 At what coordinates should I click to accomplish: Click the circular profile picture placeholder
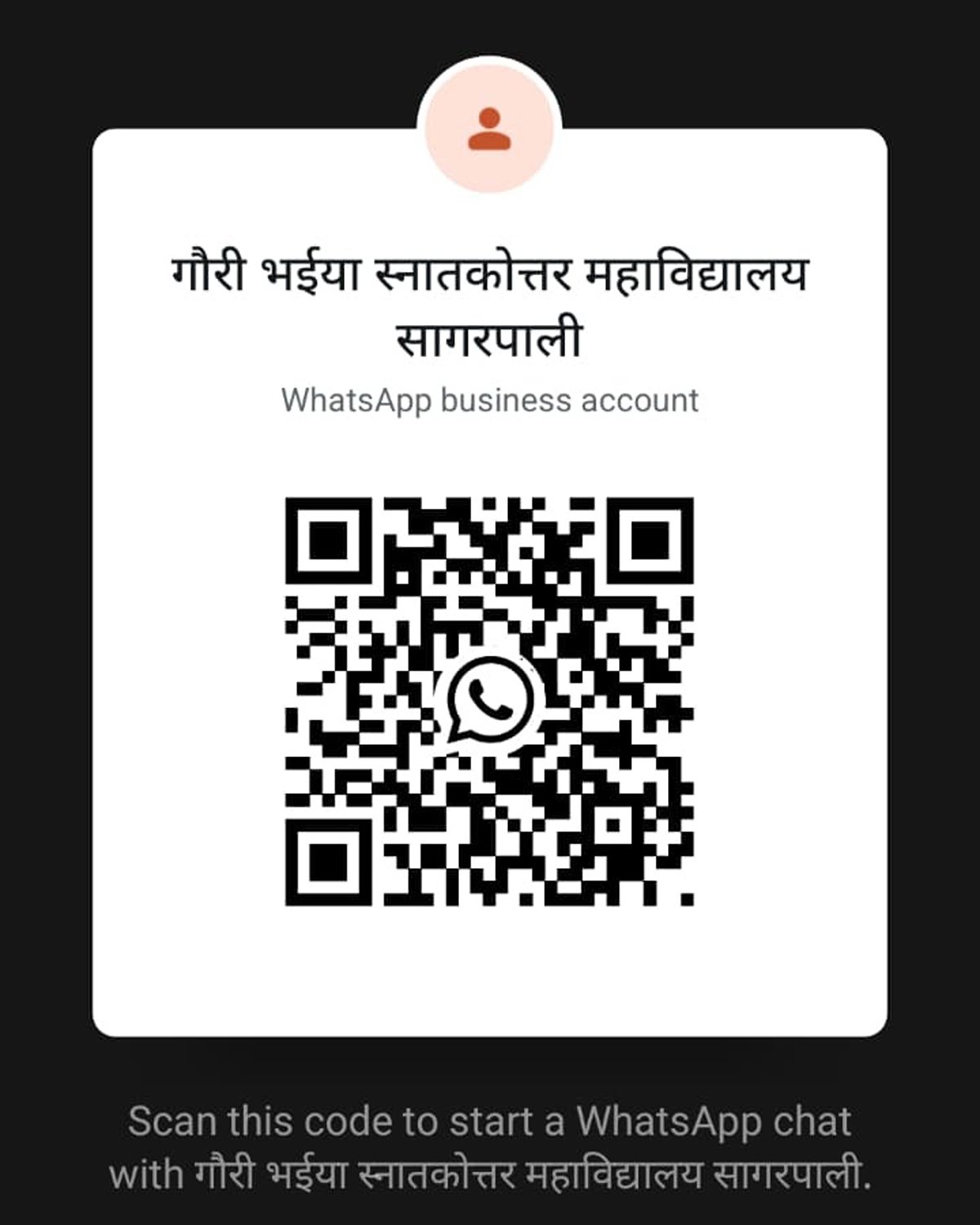pos(489,127)
